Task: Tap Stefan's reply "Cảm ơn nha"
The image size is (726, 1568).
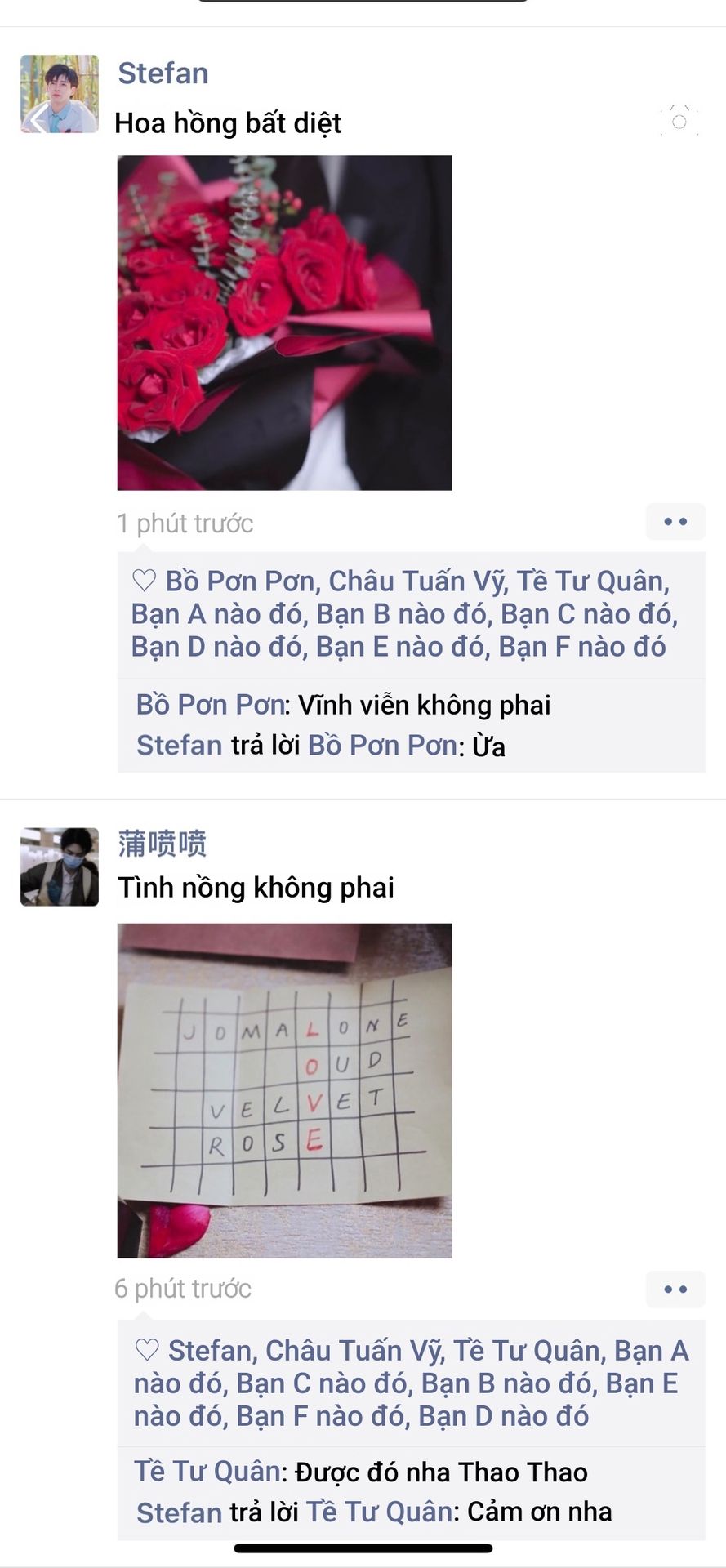Action: point(374,1512)
